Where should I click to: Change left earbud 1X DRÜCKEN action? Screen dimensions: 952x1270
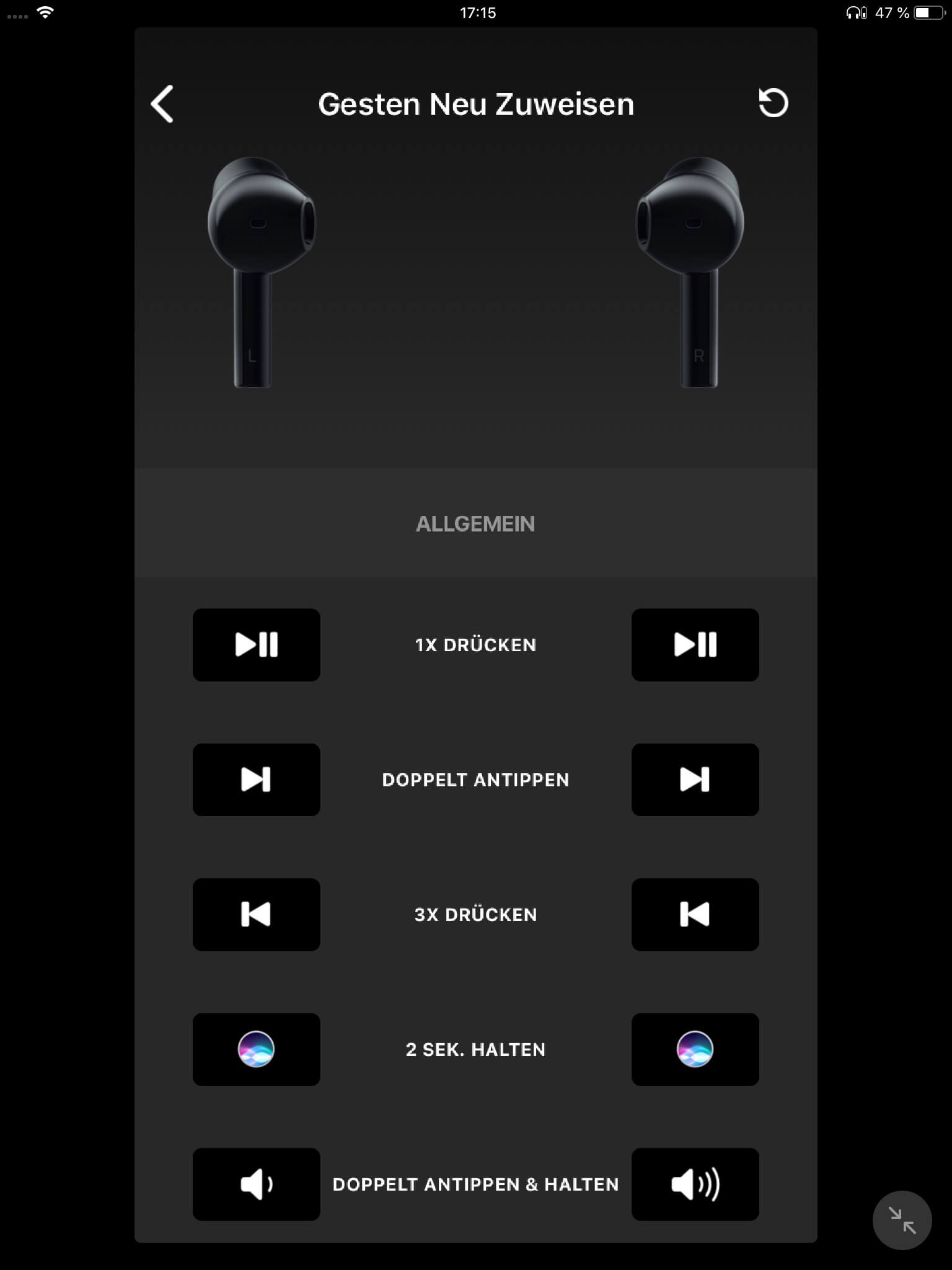point(256,645)
